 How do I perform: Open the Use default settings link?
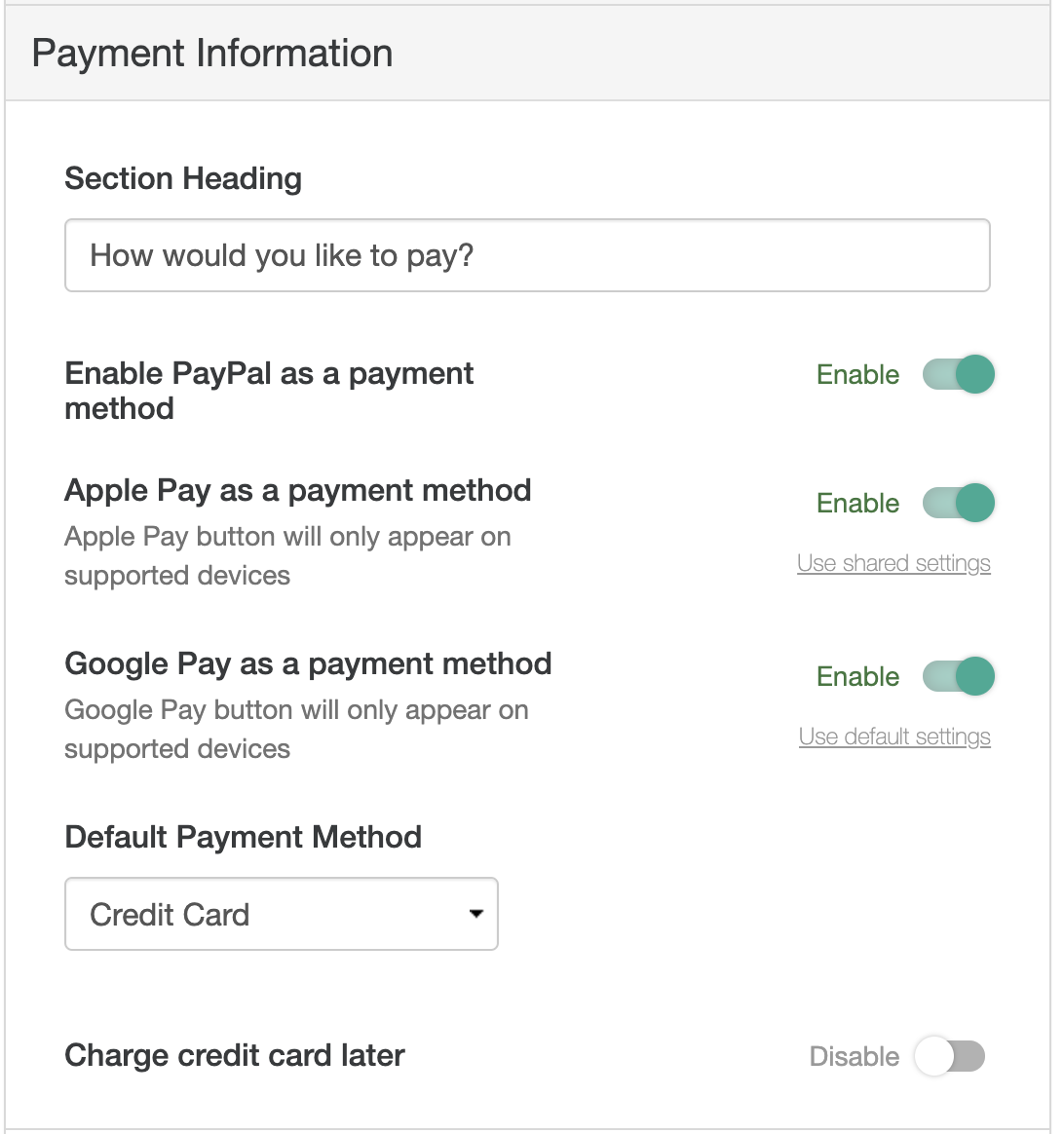click(x=894, y=737)
